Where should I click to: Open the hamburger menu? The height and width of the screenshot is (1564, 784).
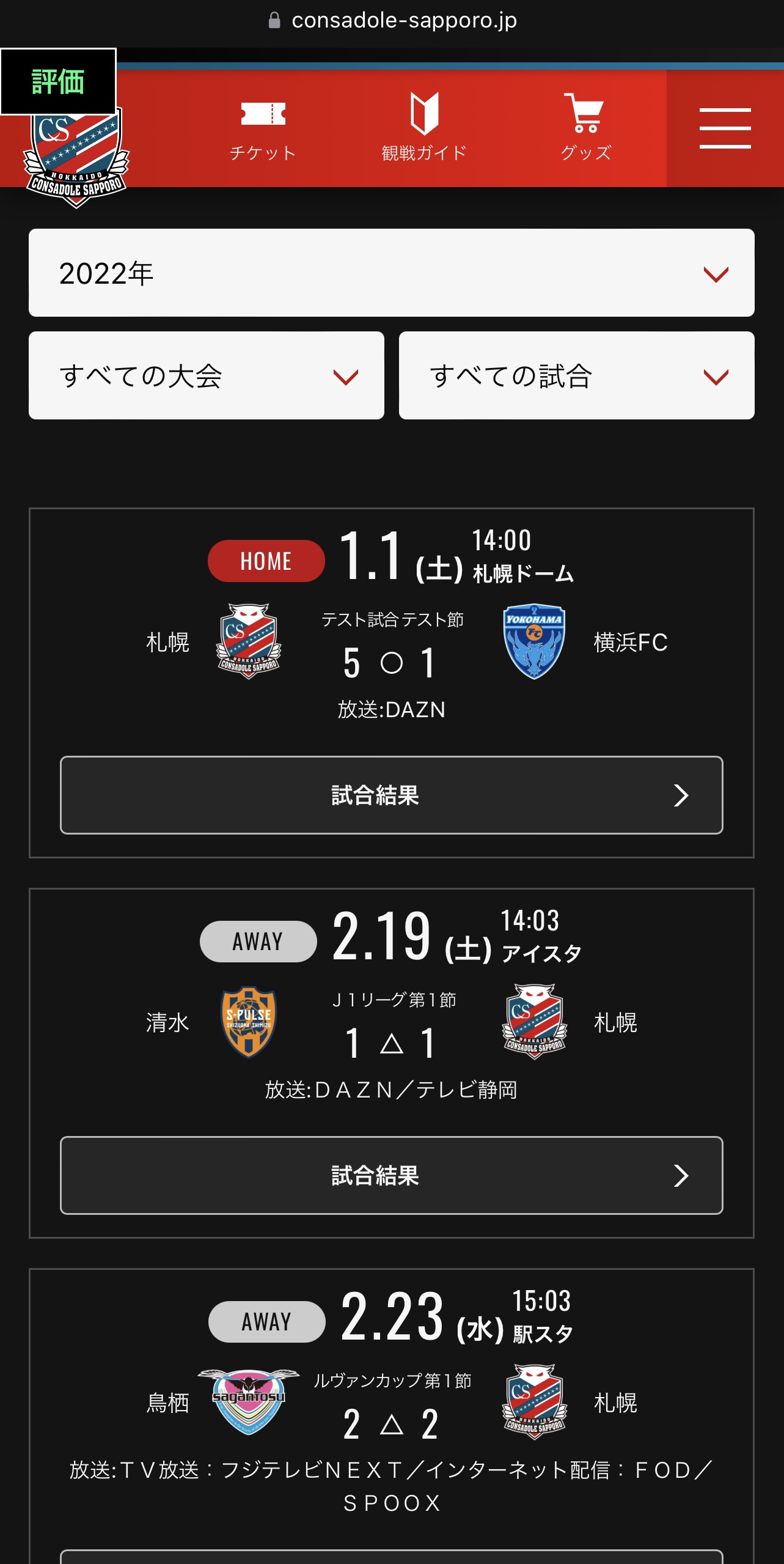(725, 128)
